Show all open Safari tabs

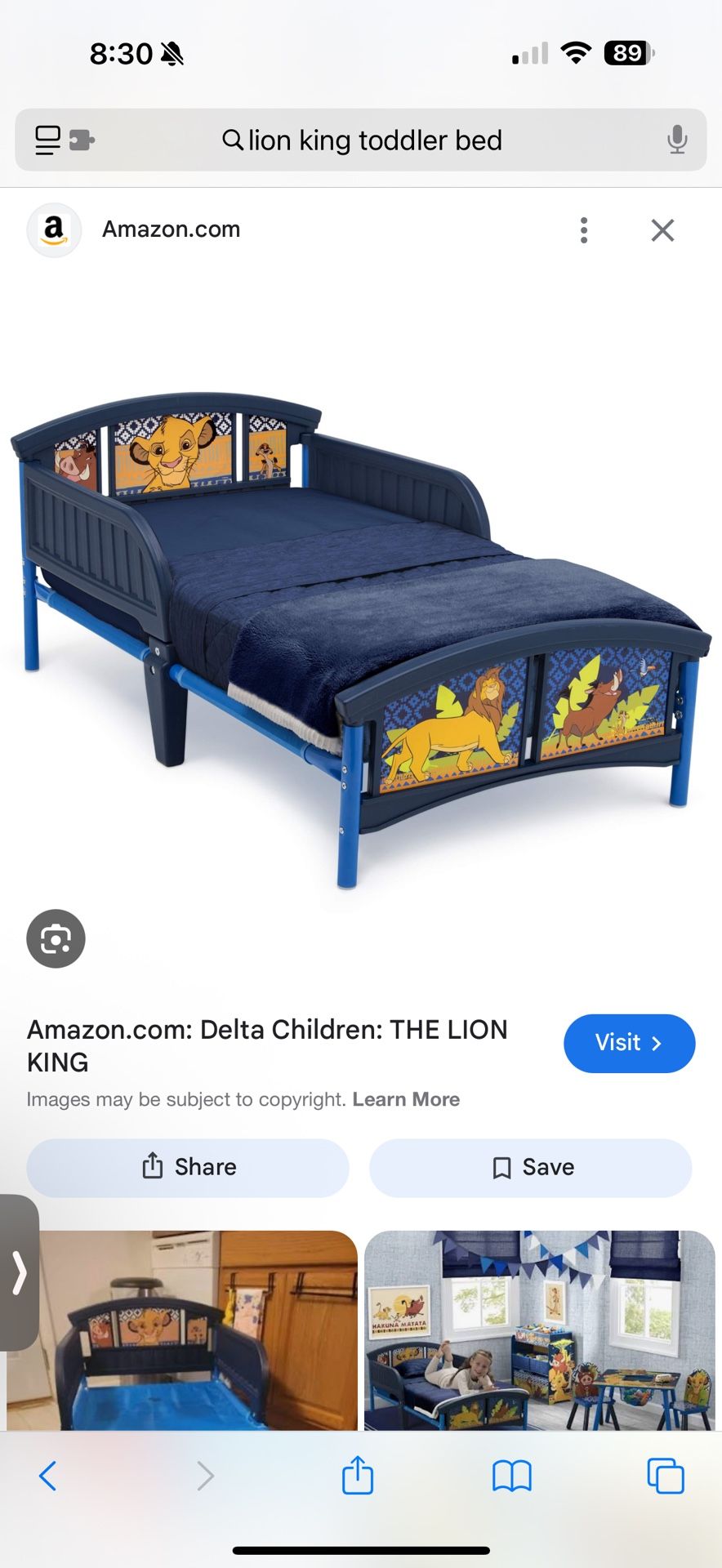665,1476
